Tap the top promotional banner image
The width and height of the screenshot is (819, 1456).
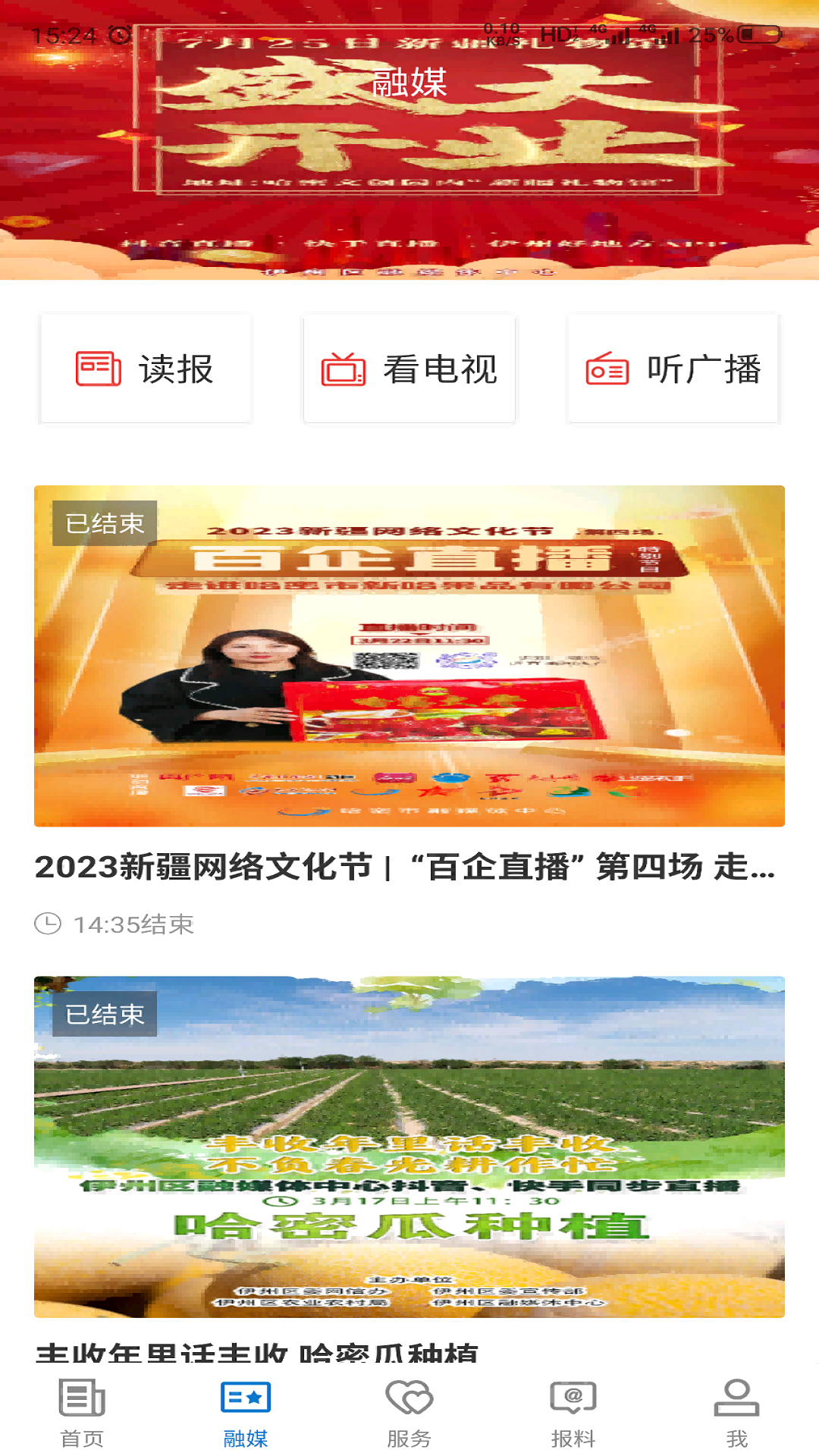point(409,144)
